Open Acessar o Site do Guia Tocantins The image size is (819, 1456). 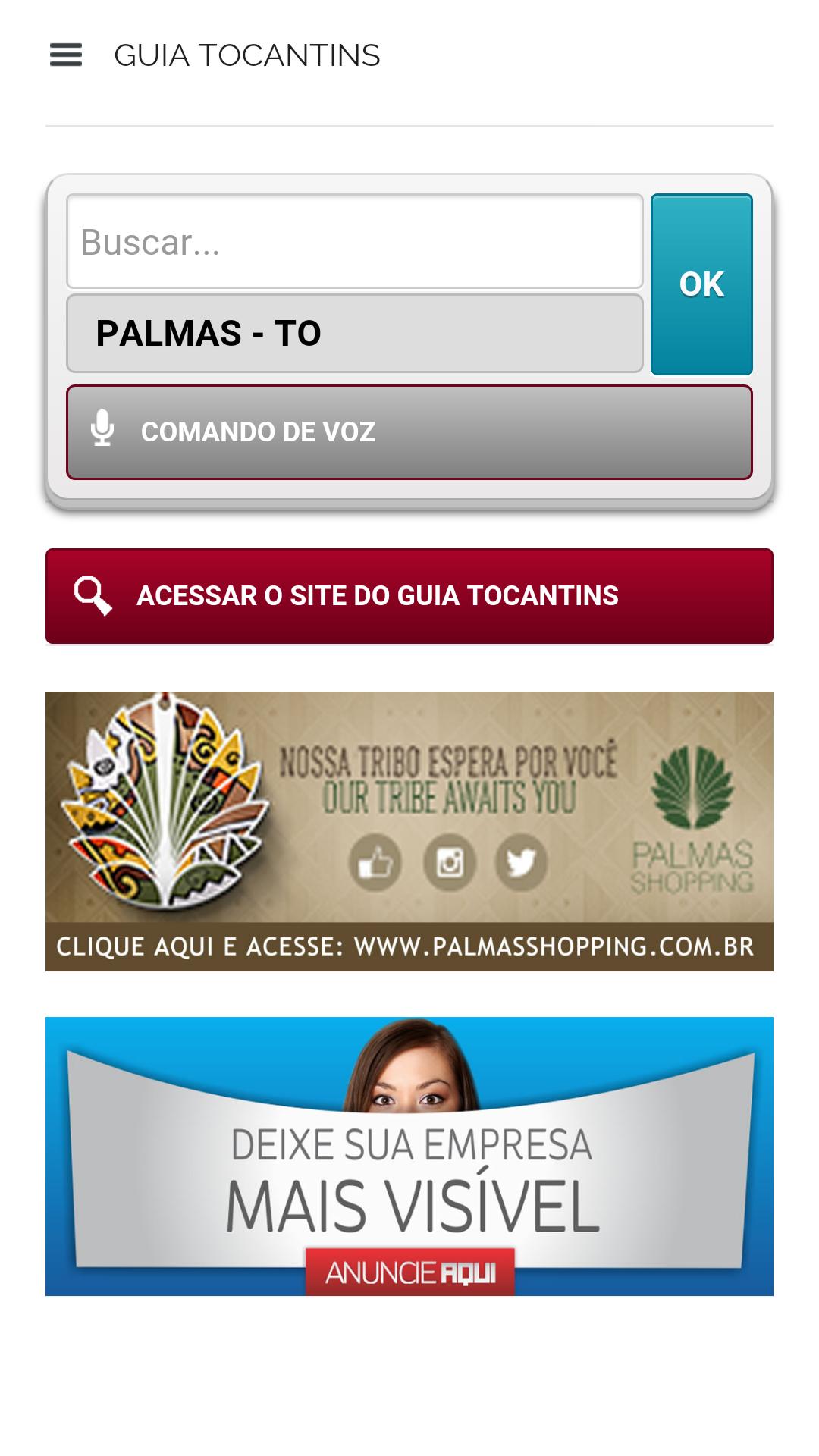click(x=409, y=596)
